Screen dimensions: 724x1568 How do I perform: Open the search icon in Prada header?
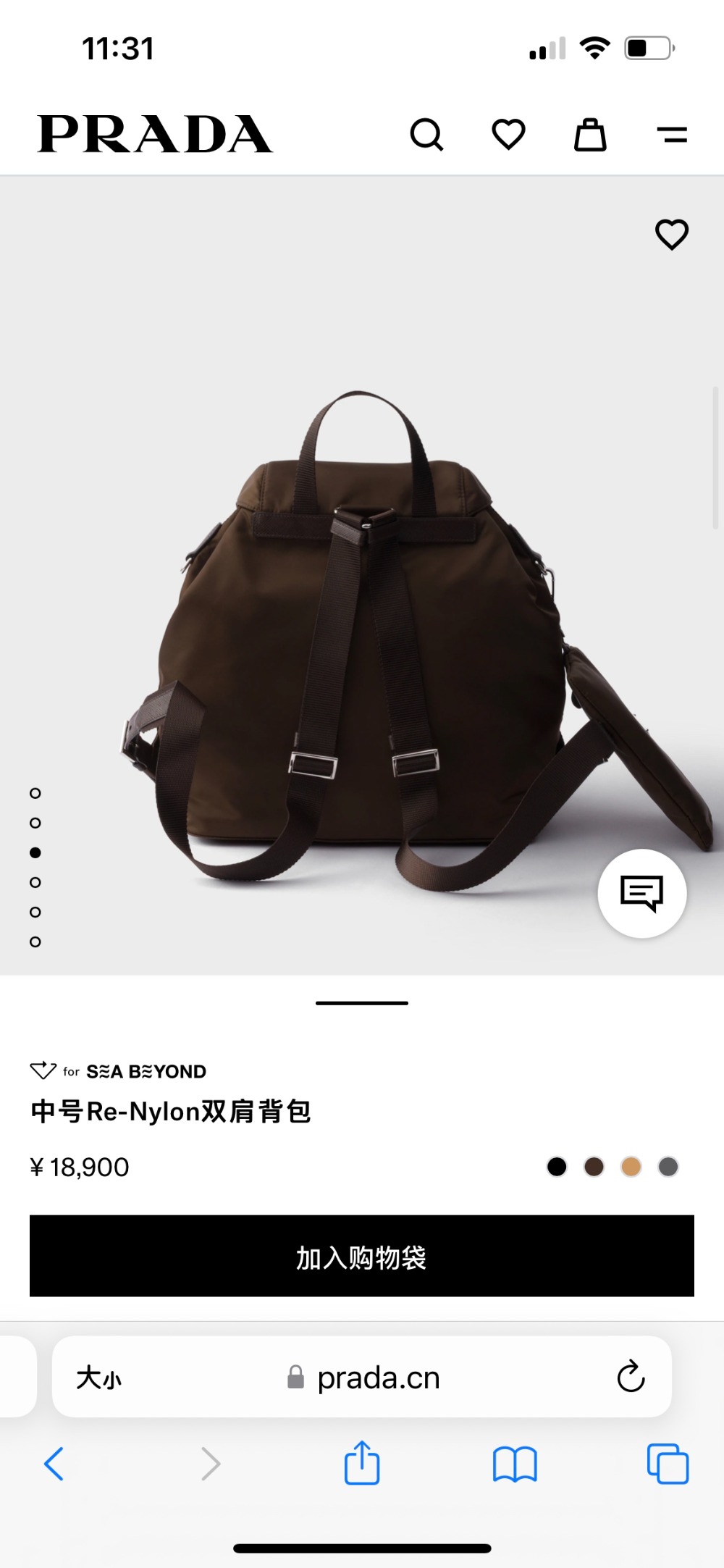coord(426,135)
